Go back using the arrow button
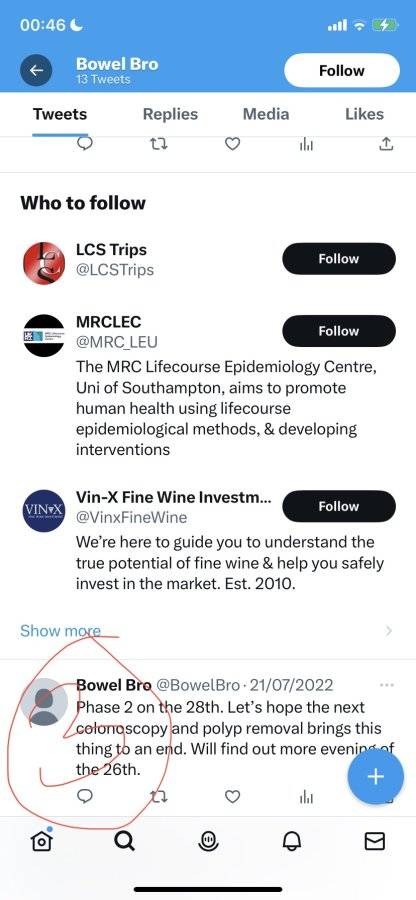 pos(36,71)
